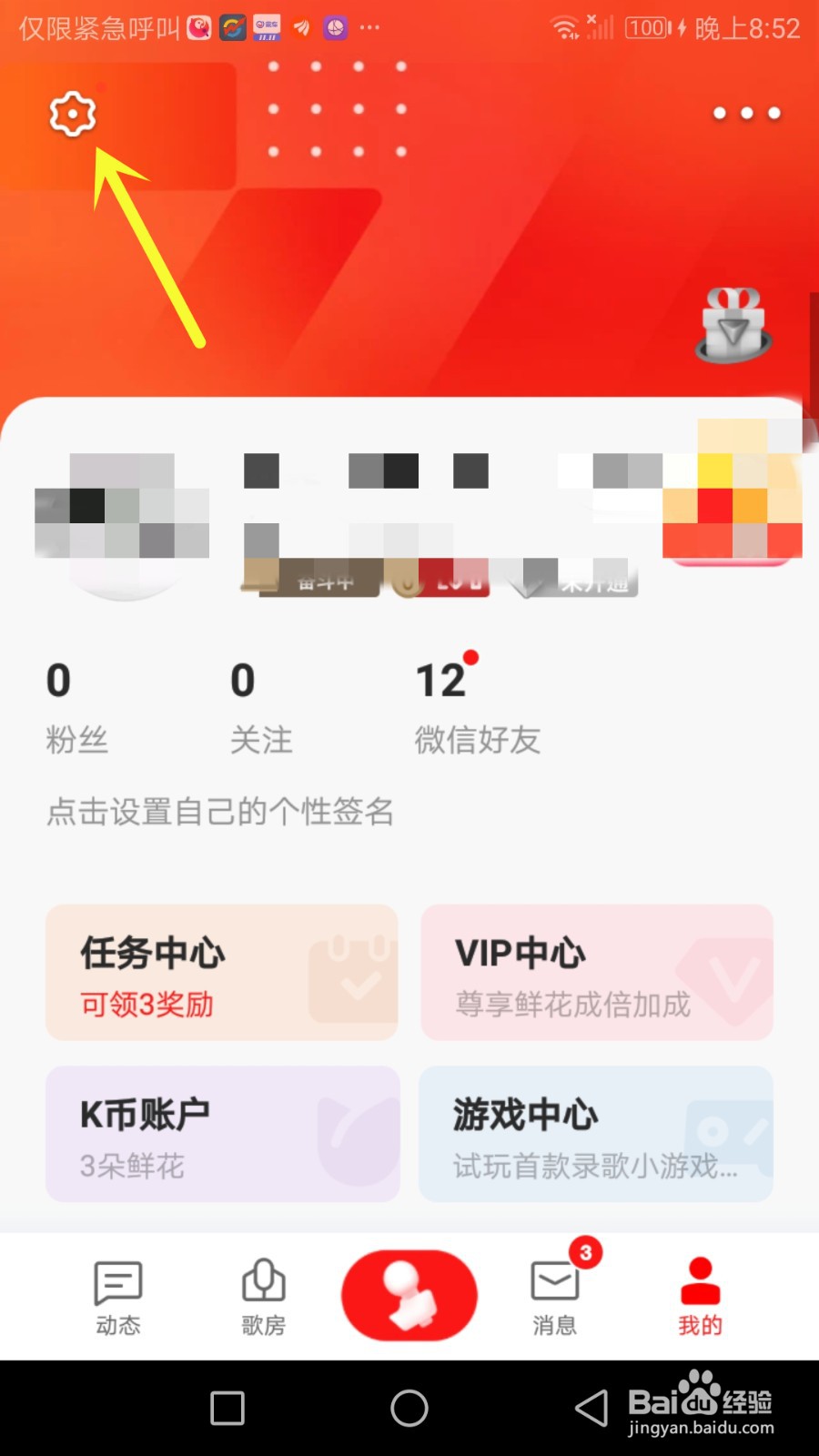Open the settings gear icon
Screen dimensions: 819x1456
click(73, 115)
